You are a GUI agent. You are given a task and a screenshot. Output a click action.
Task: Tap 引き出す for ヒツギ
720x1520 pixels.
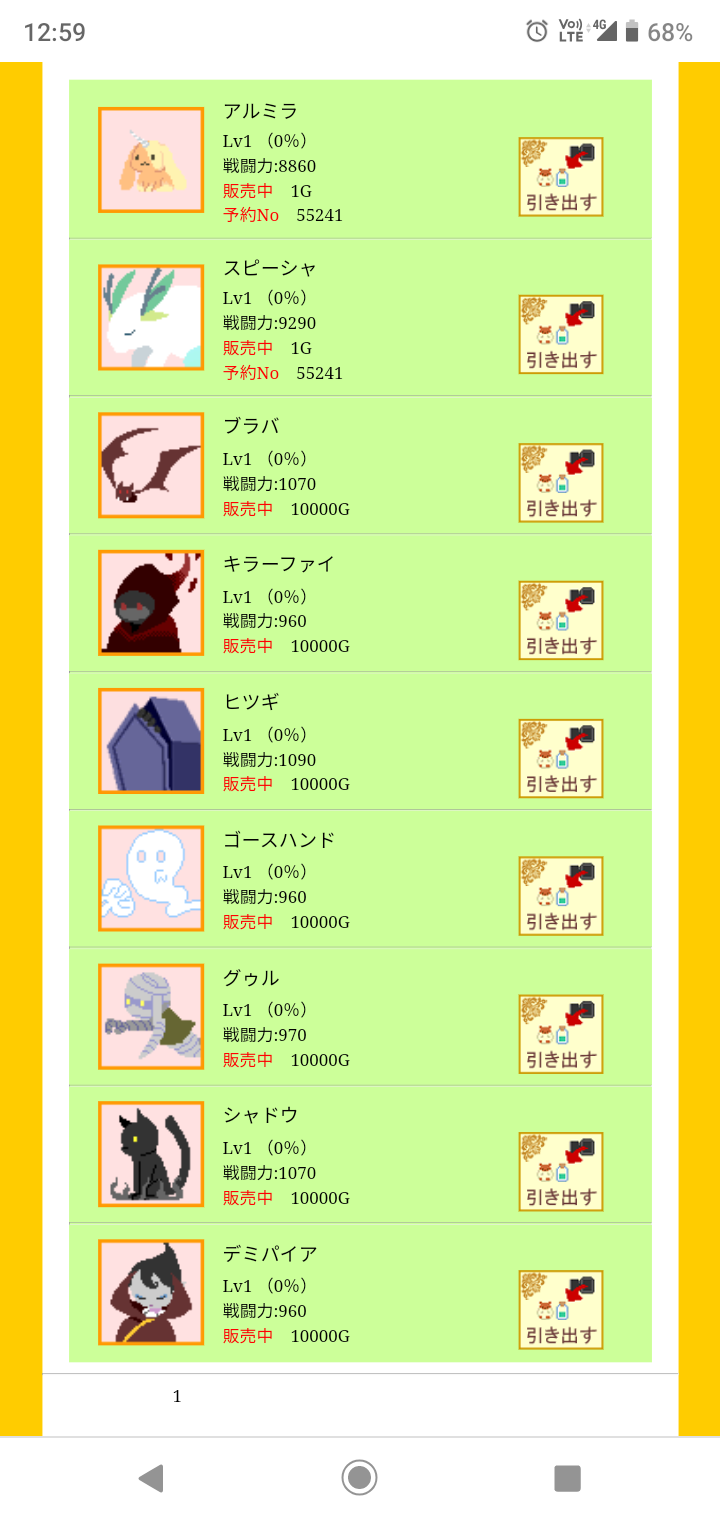[x=560, y=758]
